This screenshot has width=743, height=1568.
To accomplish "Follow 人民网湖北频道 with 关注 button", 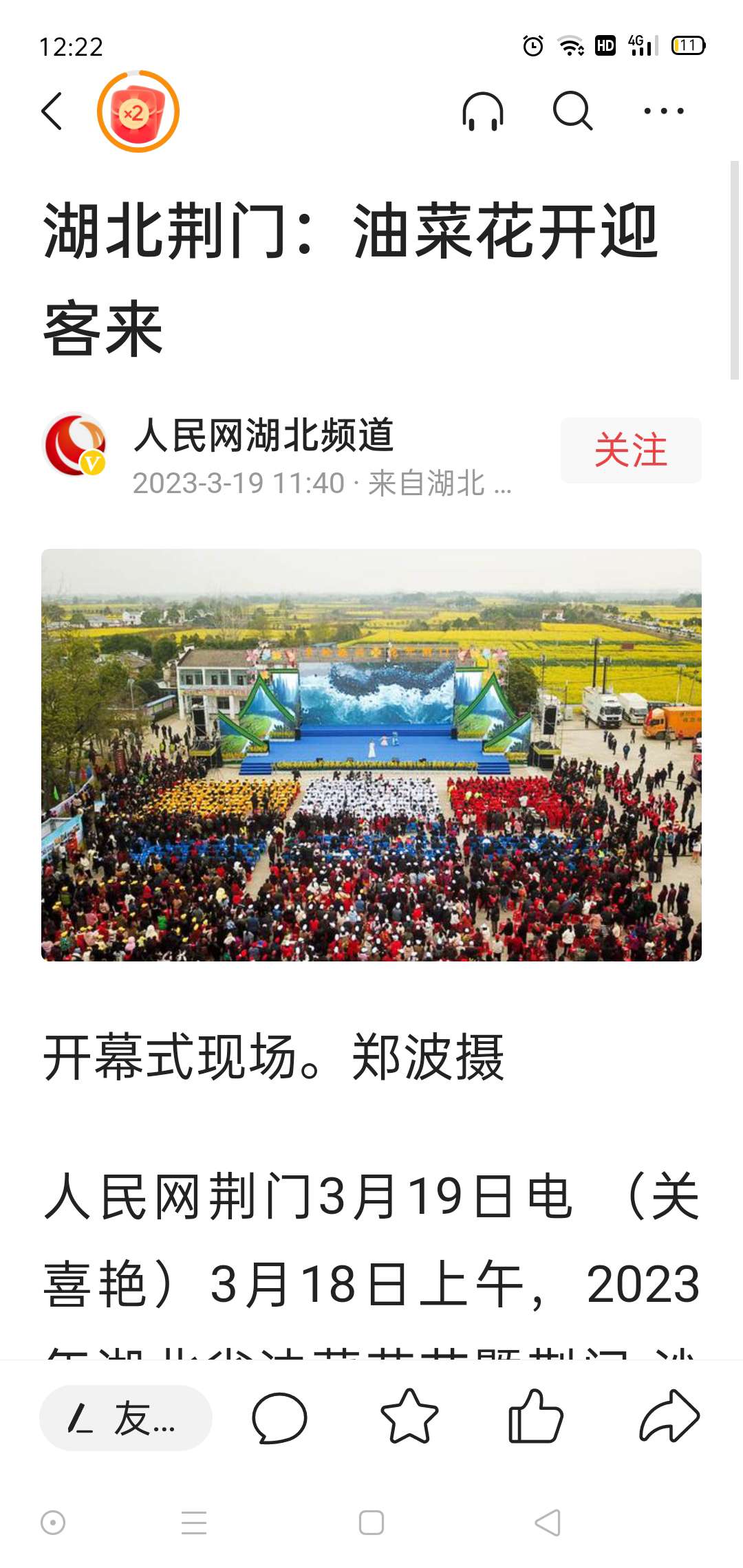I will point(631,450).
